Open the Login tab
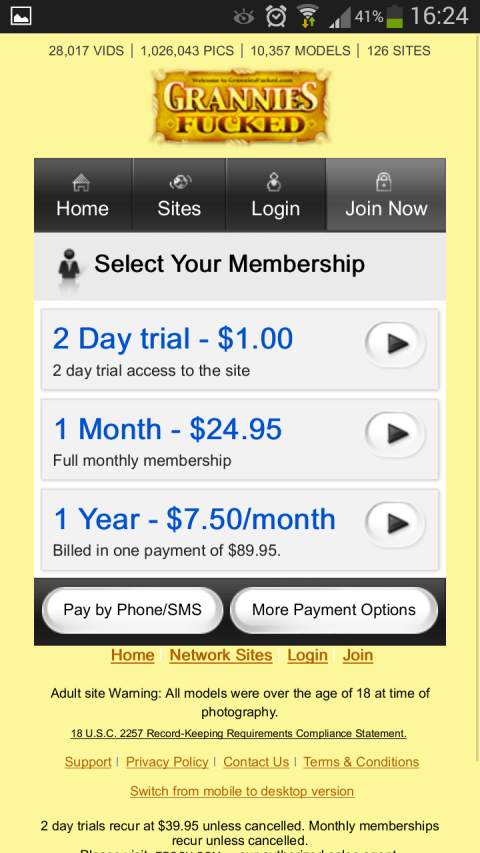This screenshot has height=853, width=480. coord(275,195)
